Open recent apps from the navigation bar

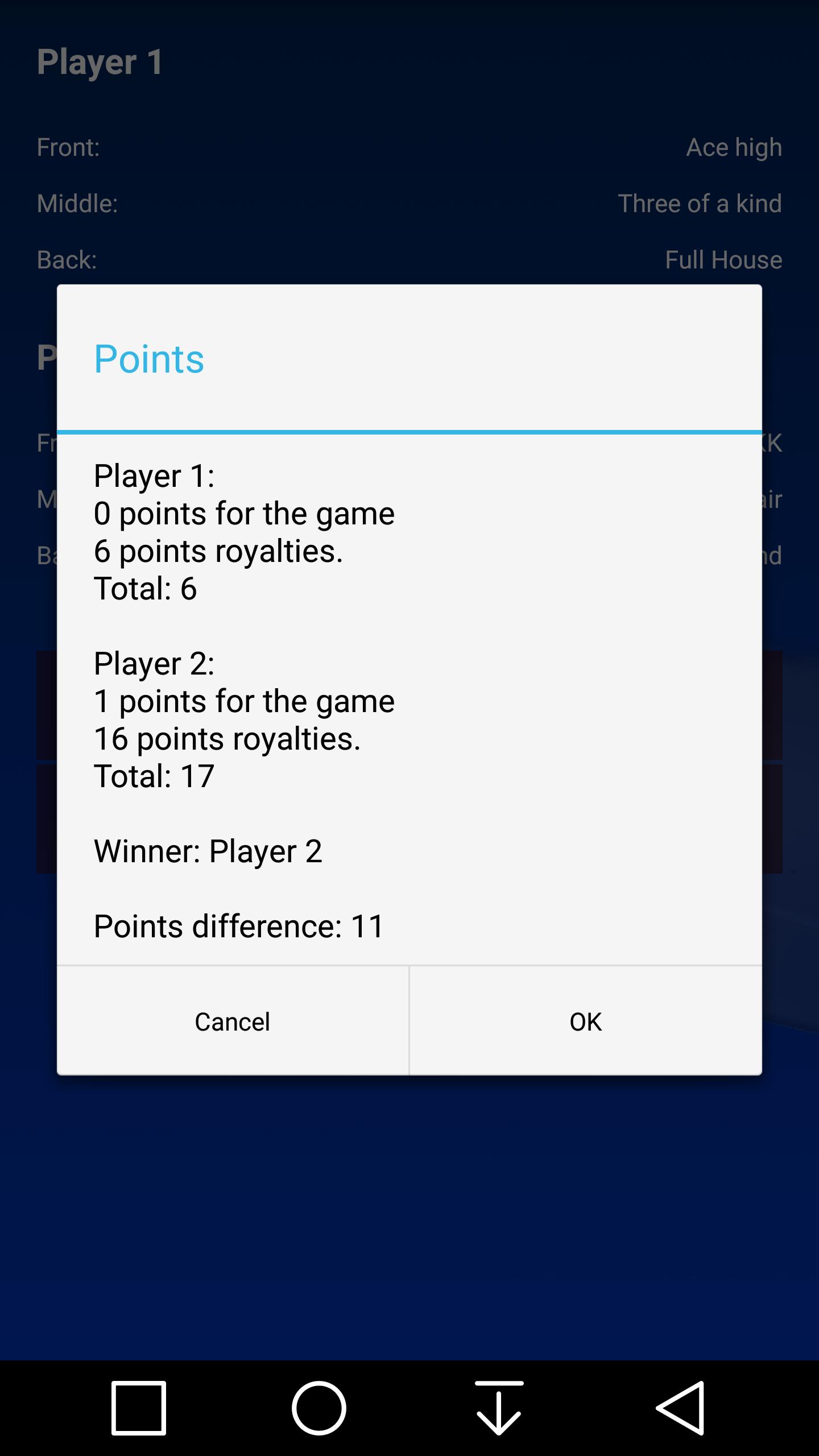click(139, 1408)
